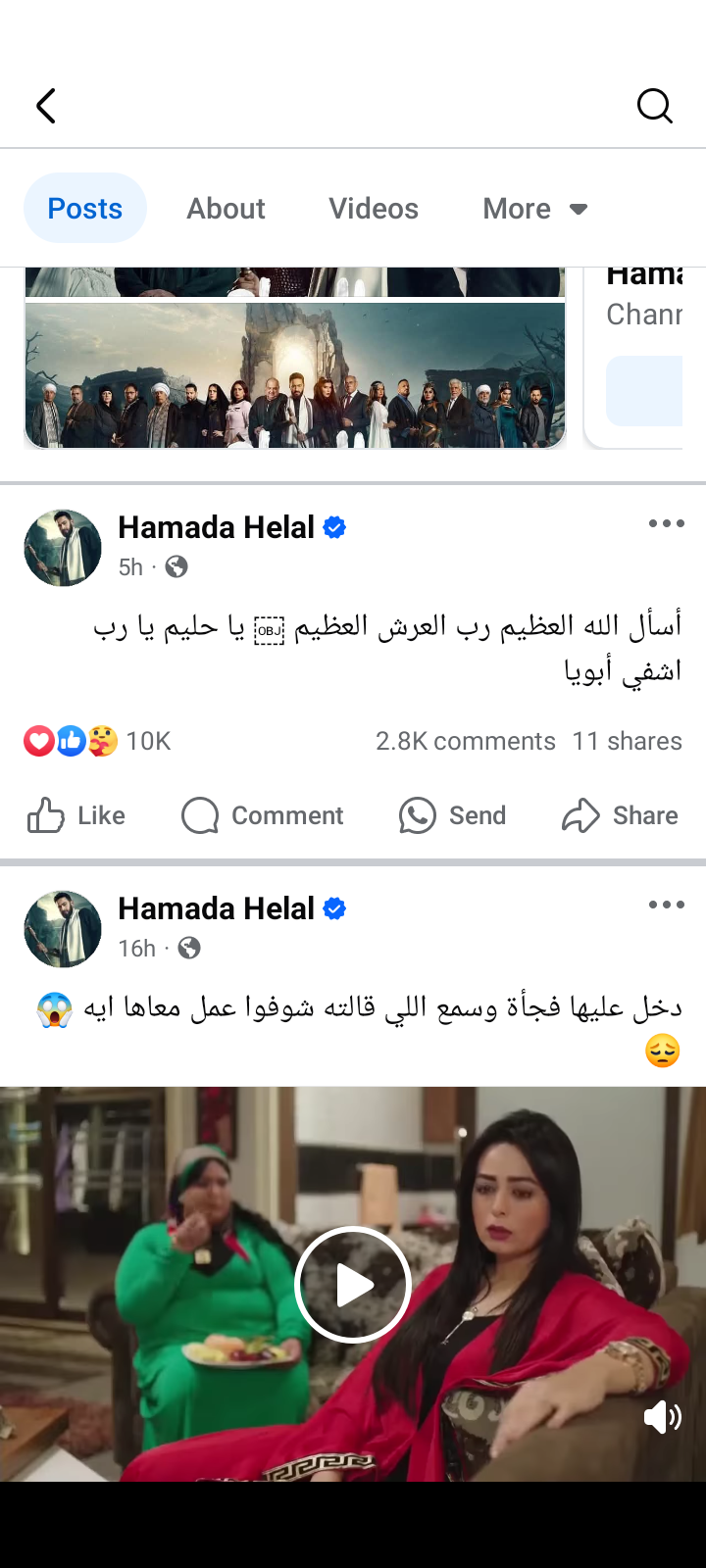Go back using the top arrow
This screenshot has width=706, height=1568.
(x=46, y=106)
